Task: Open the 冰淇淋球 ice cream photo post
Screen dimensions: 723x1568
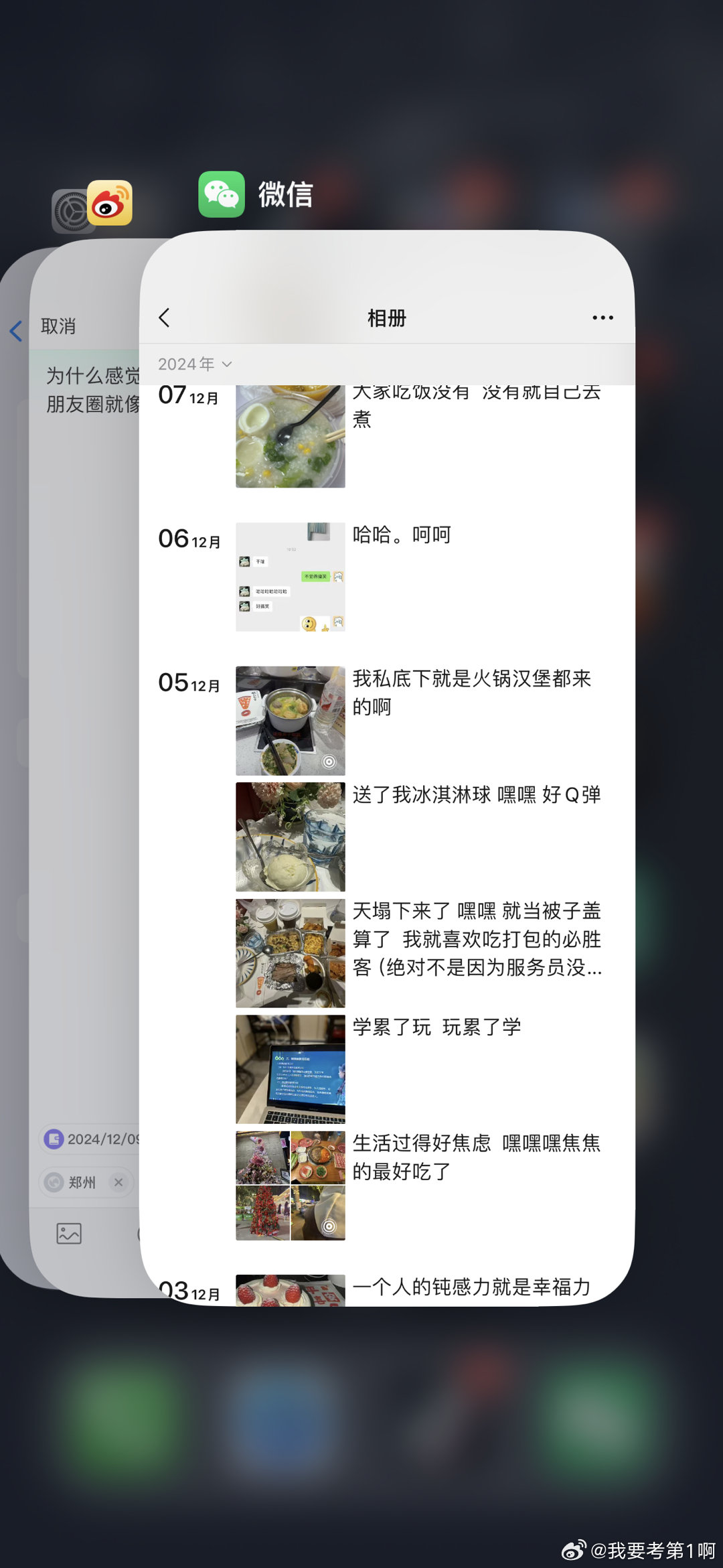Action: click(x=290, y=837)
